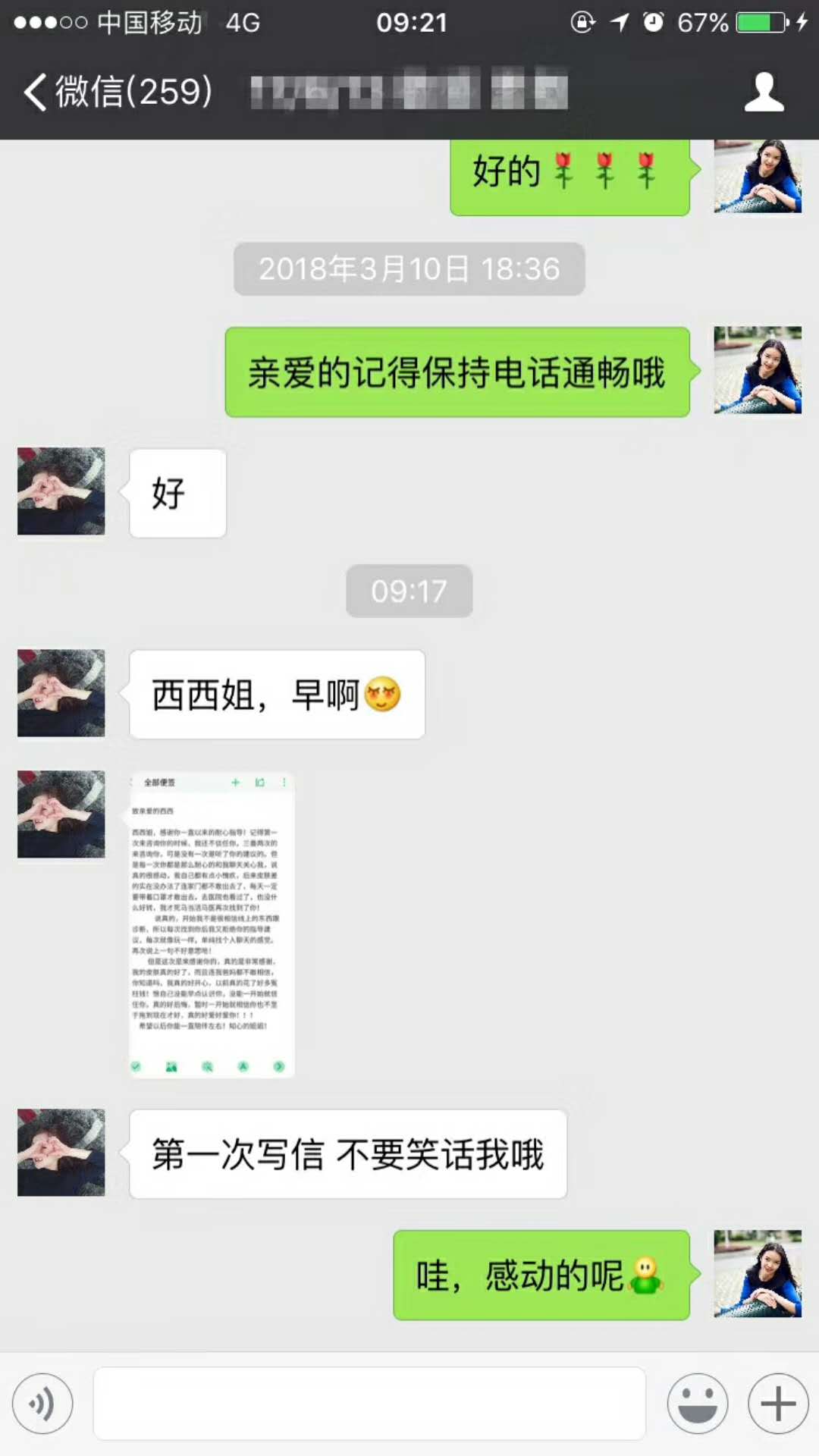
Task: Focus the message text field
Action: (369, 1404)
